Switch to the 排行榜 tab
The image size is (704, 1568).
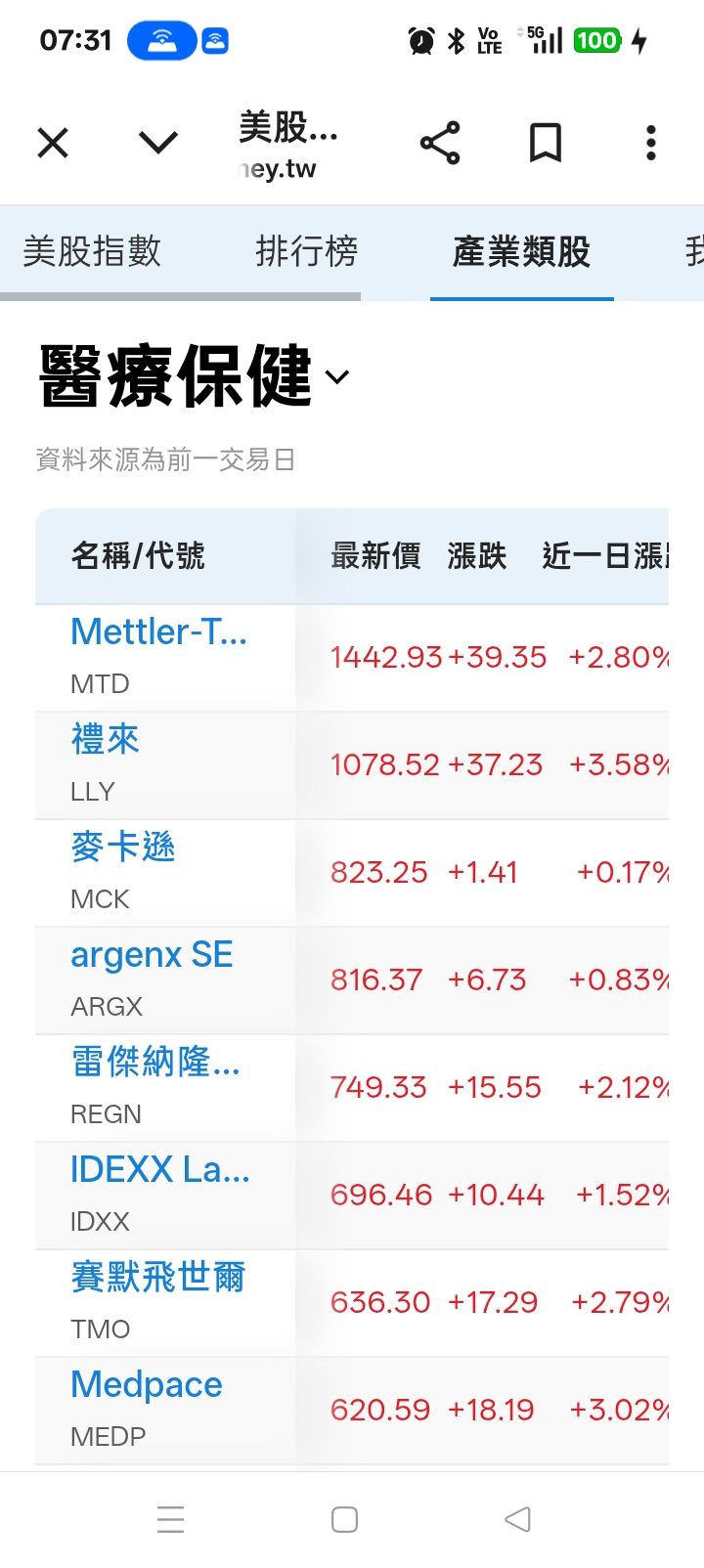tap(306, 251)
